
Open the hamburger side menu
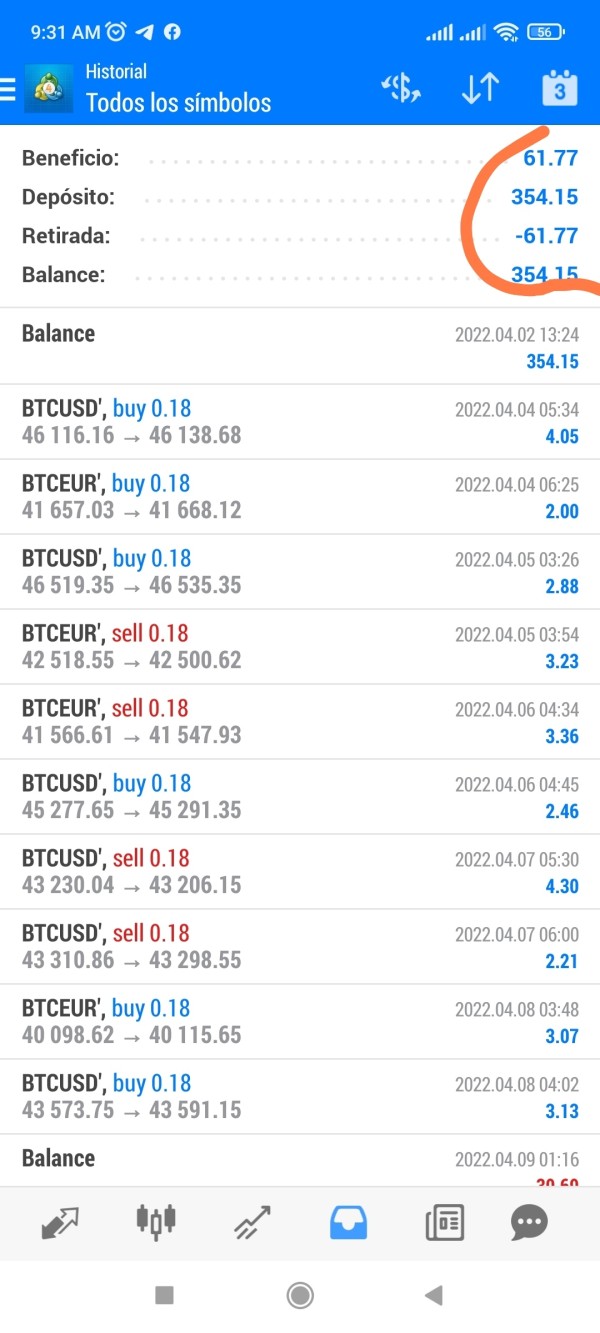point(10,89)
